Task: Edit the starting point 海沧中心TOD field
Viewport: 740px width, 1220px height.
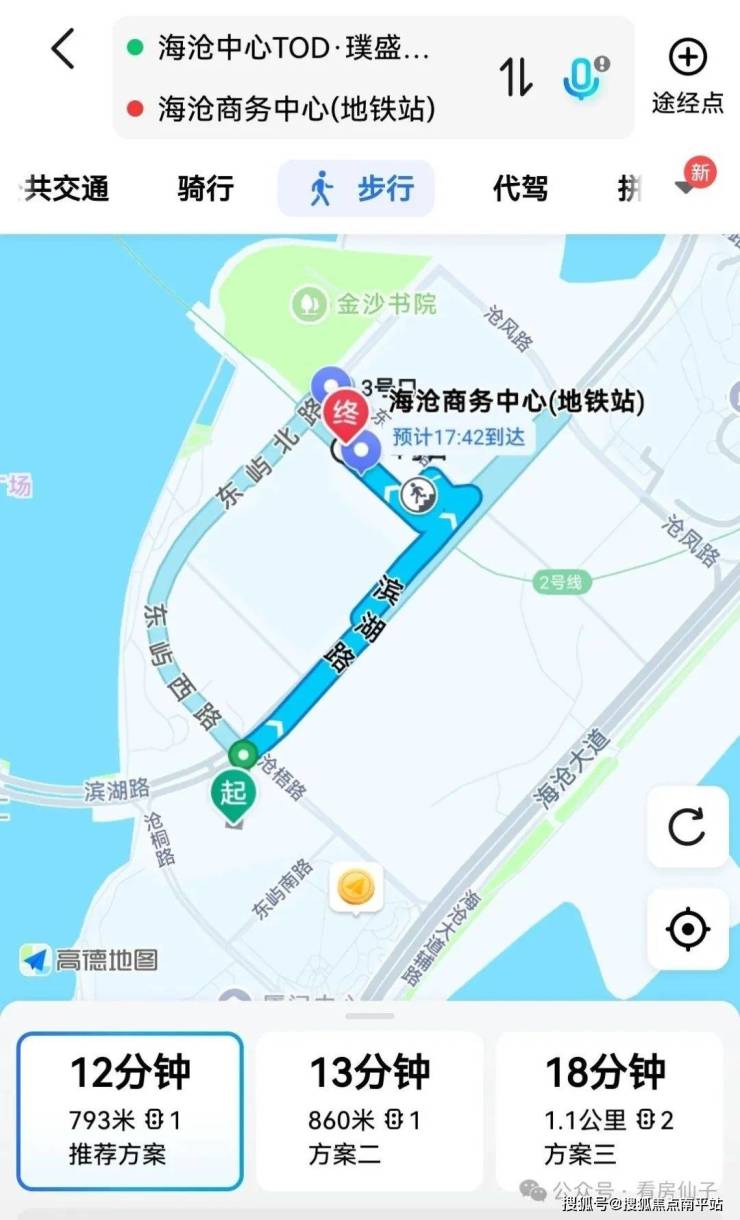Action: tap(293, 48)
